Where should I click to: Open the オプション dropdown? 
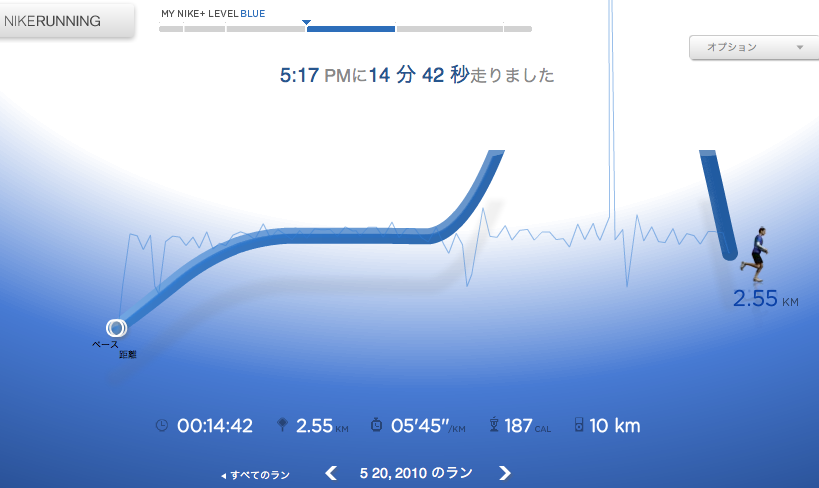pyautogui.click(x=753, y=47)
